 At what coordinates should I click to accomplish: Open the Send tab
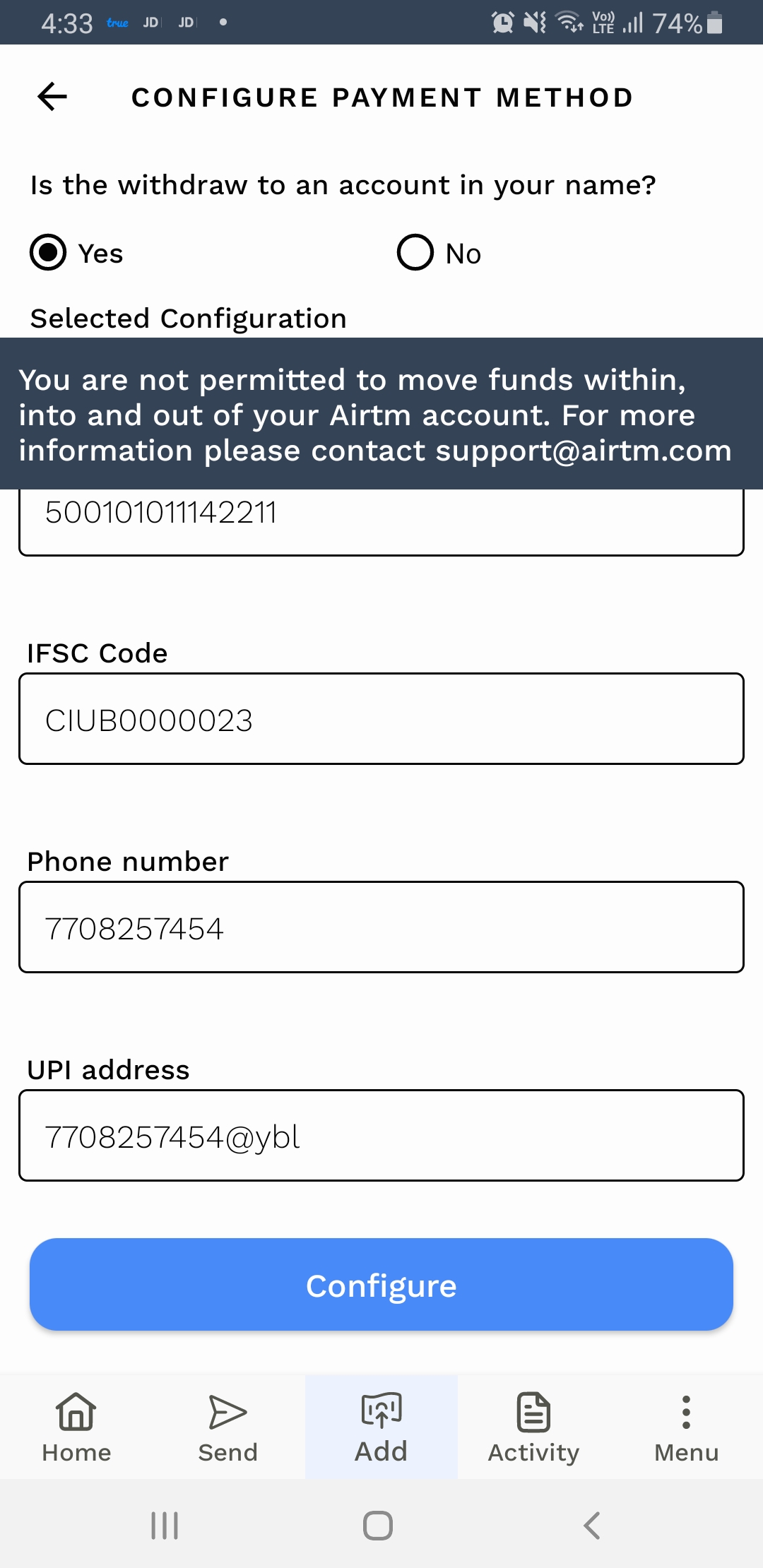click(228, 1427)
